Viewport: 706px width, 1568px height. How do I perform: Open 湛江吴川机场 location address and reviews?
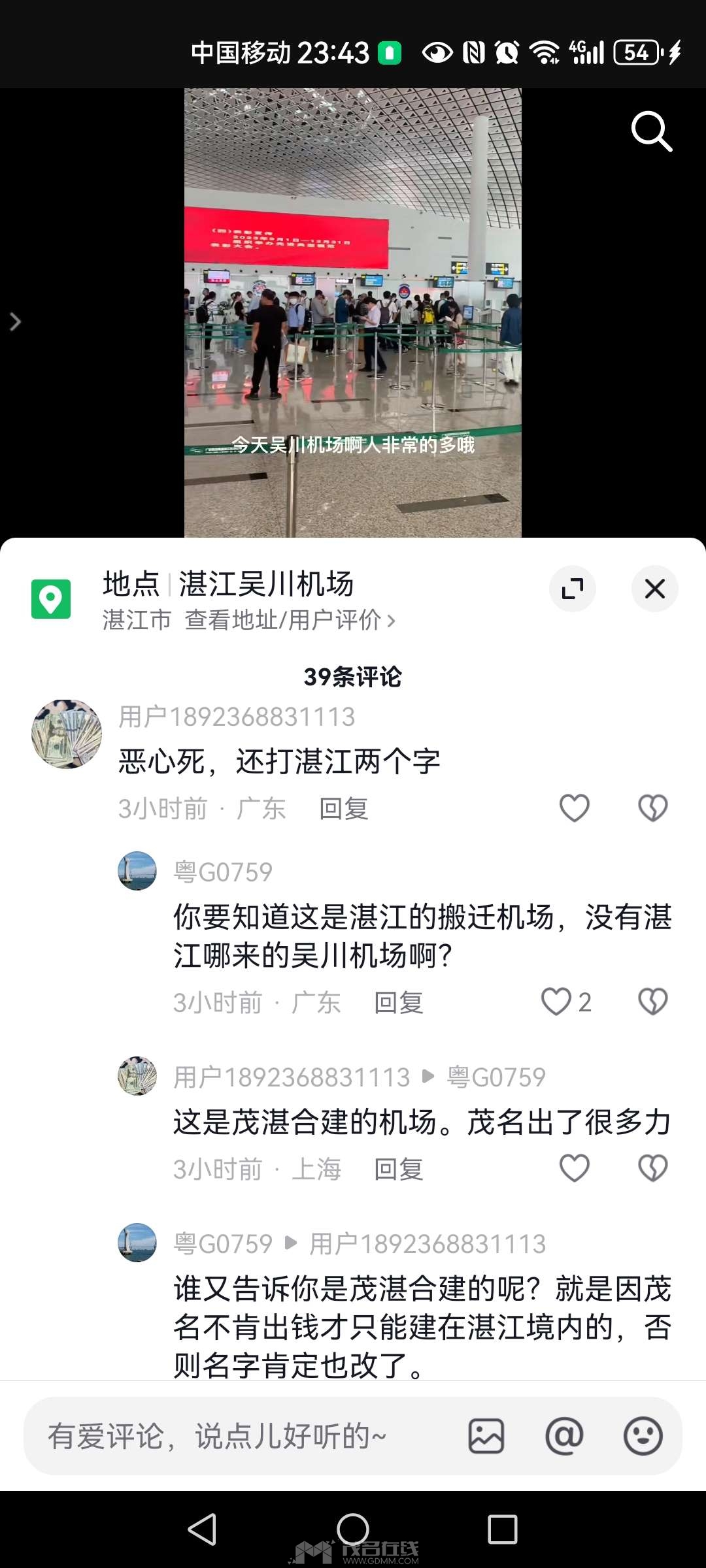point(248,619)
